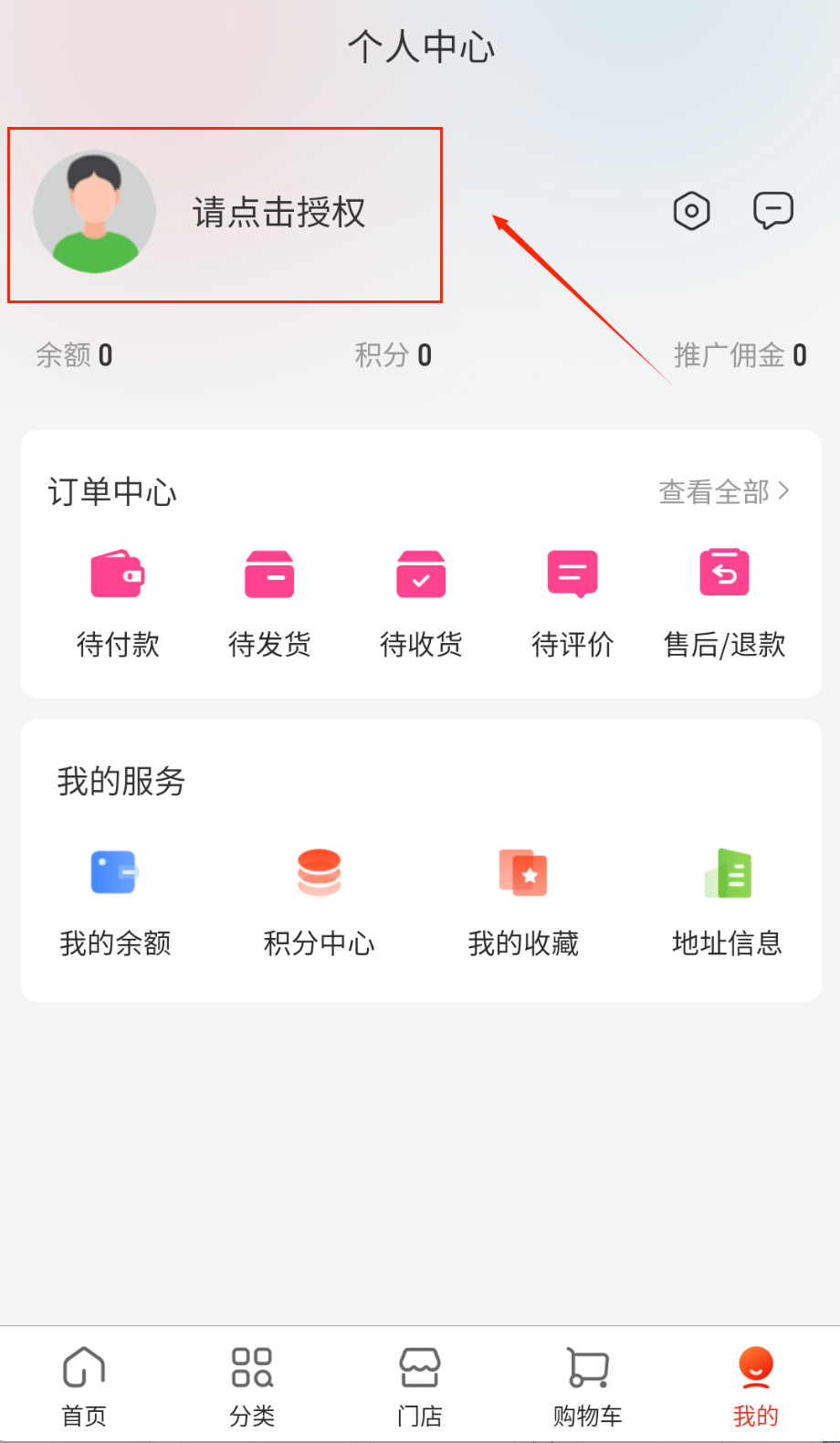This screenshot has width=840, height=1443.
Task: View all orders via 查看全部
Action: point(723,492)
